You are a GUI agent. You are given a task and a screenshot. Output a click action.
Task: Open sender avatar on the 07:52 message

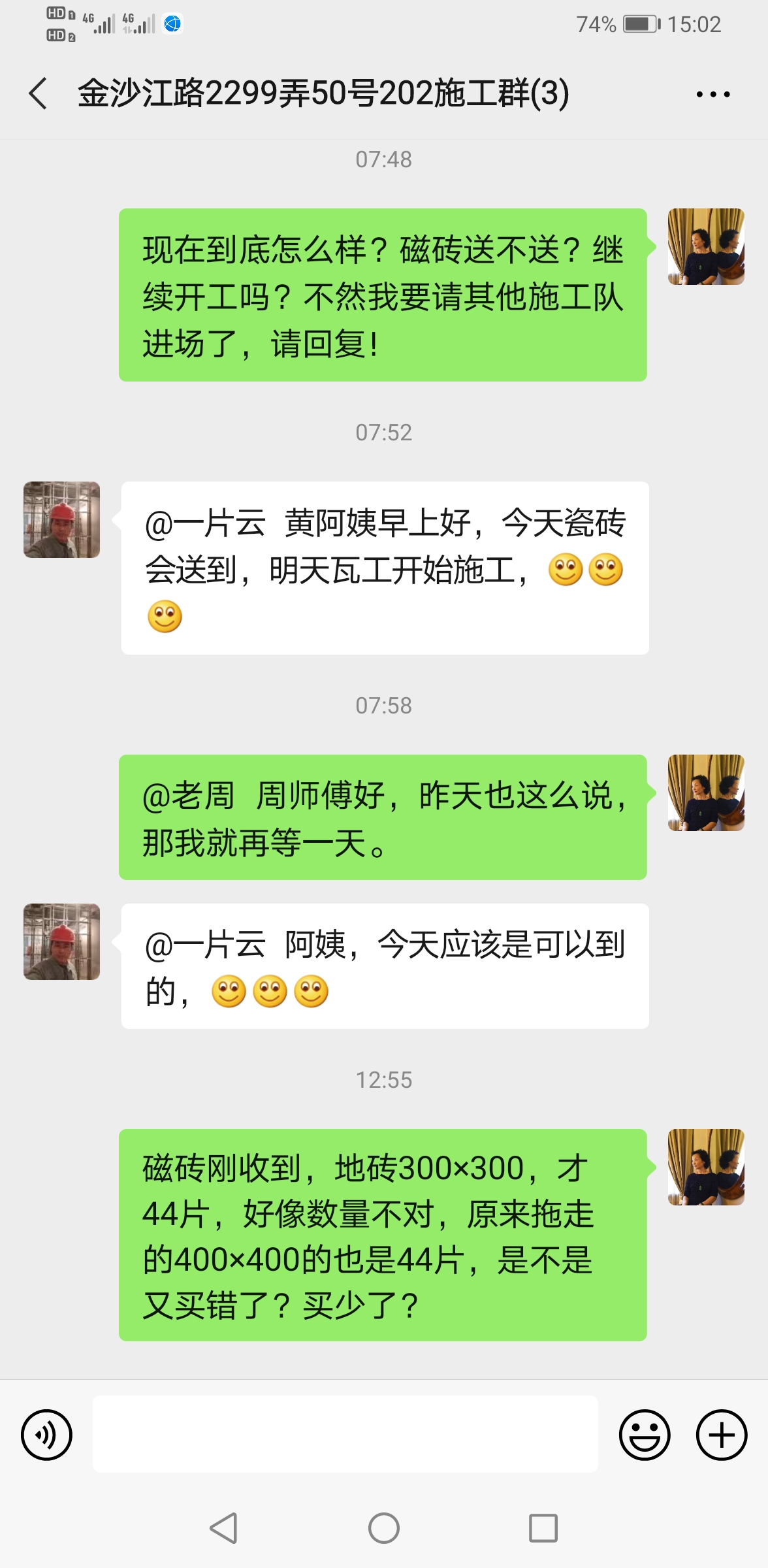point(62,520)
